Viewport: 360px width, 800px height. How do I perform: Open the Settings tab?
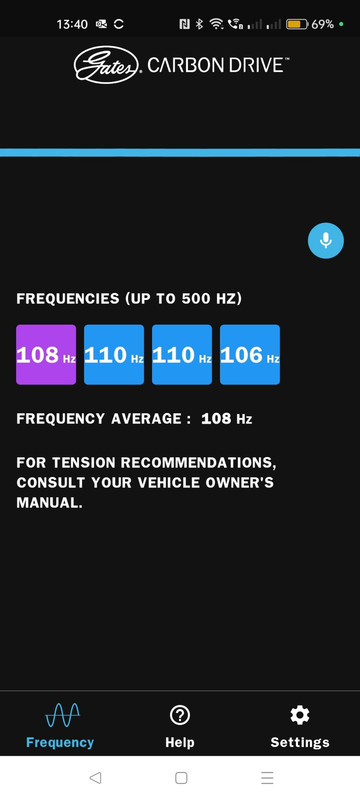300,725
